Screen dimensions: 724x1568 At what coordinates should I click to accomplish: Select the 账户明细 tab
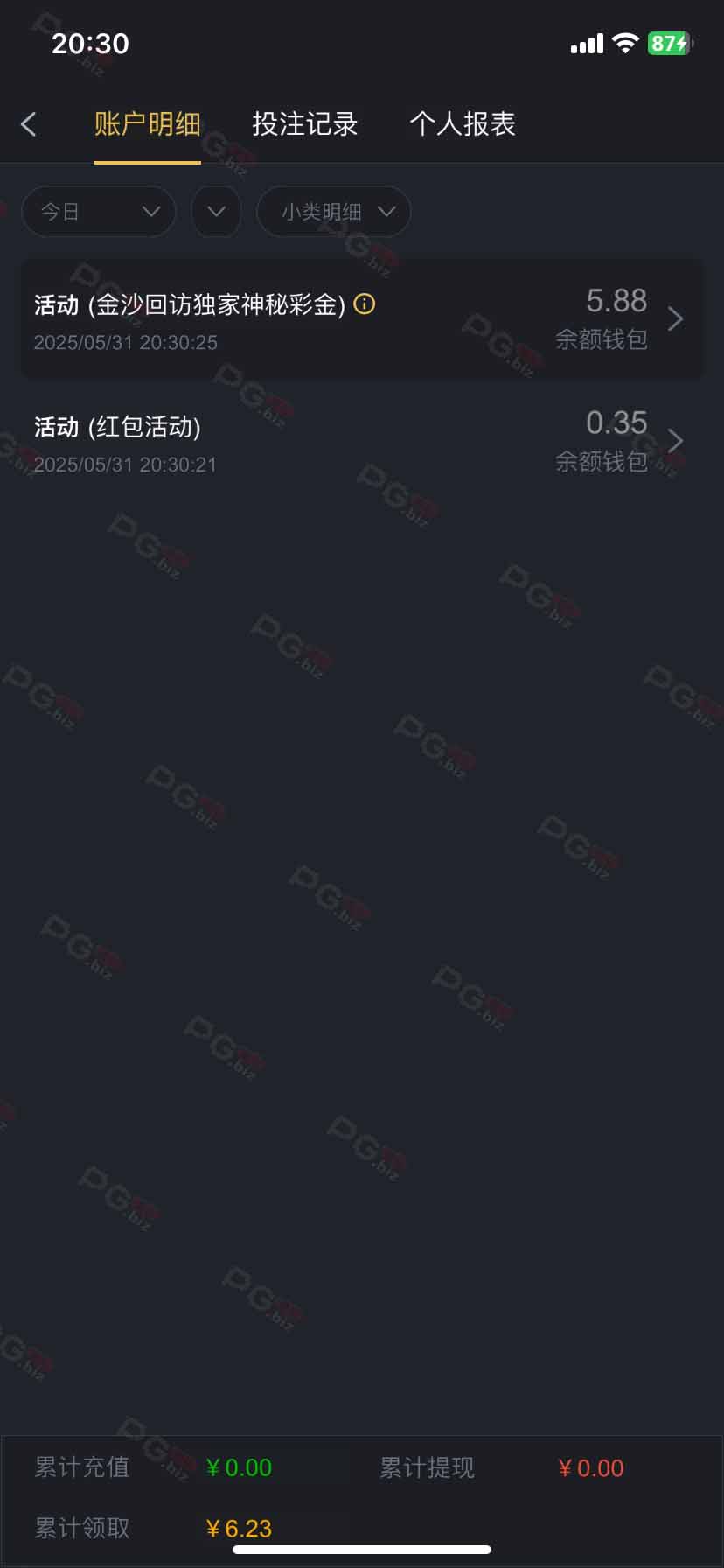pos(147,124)
